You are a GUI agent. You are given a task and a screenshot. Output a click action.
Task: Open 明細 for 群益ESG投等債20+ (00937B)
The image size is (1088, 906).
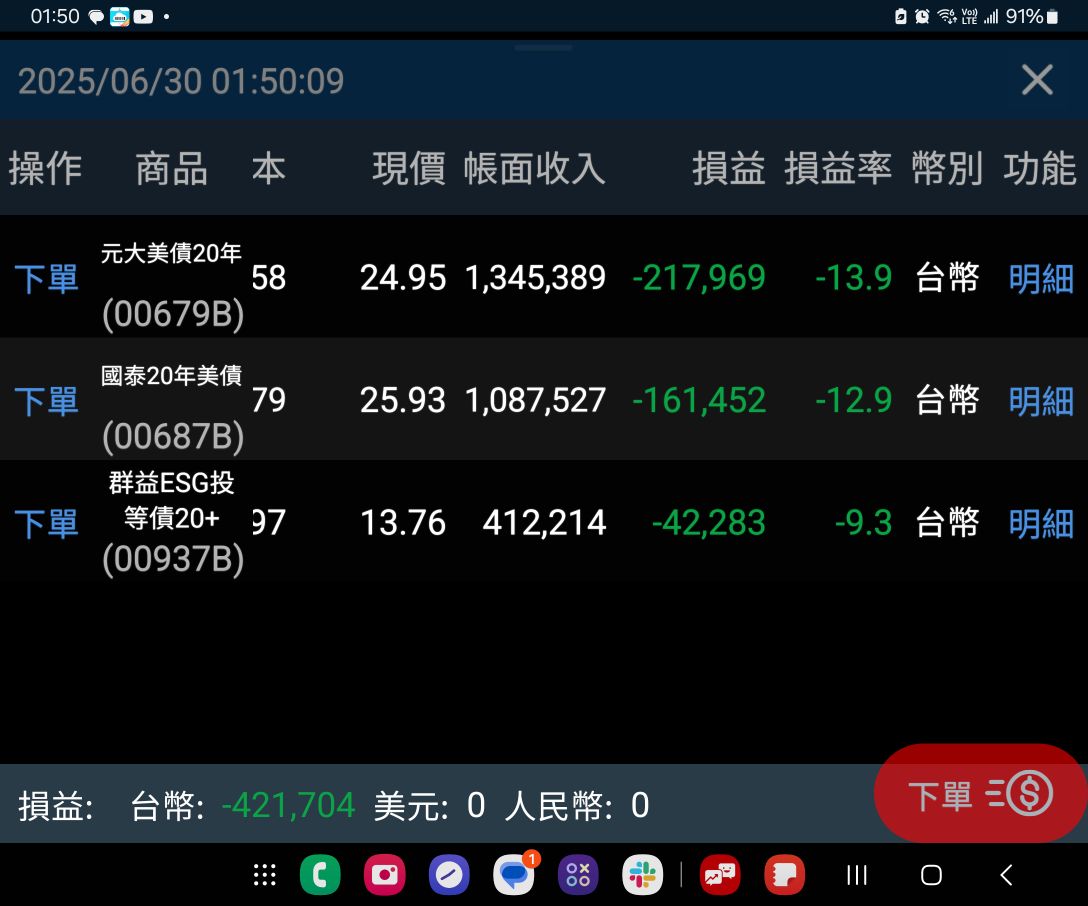1040,523
